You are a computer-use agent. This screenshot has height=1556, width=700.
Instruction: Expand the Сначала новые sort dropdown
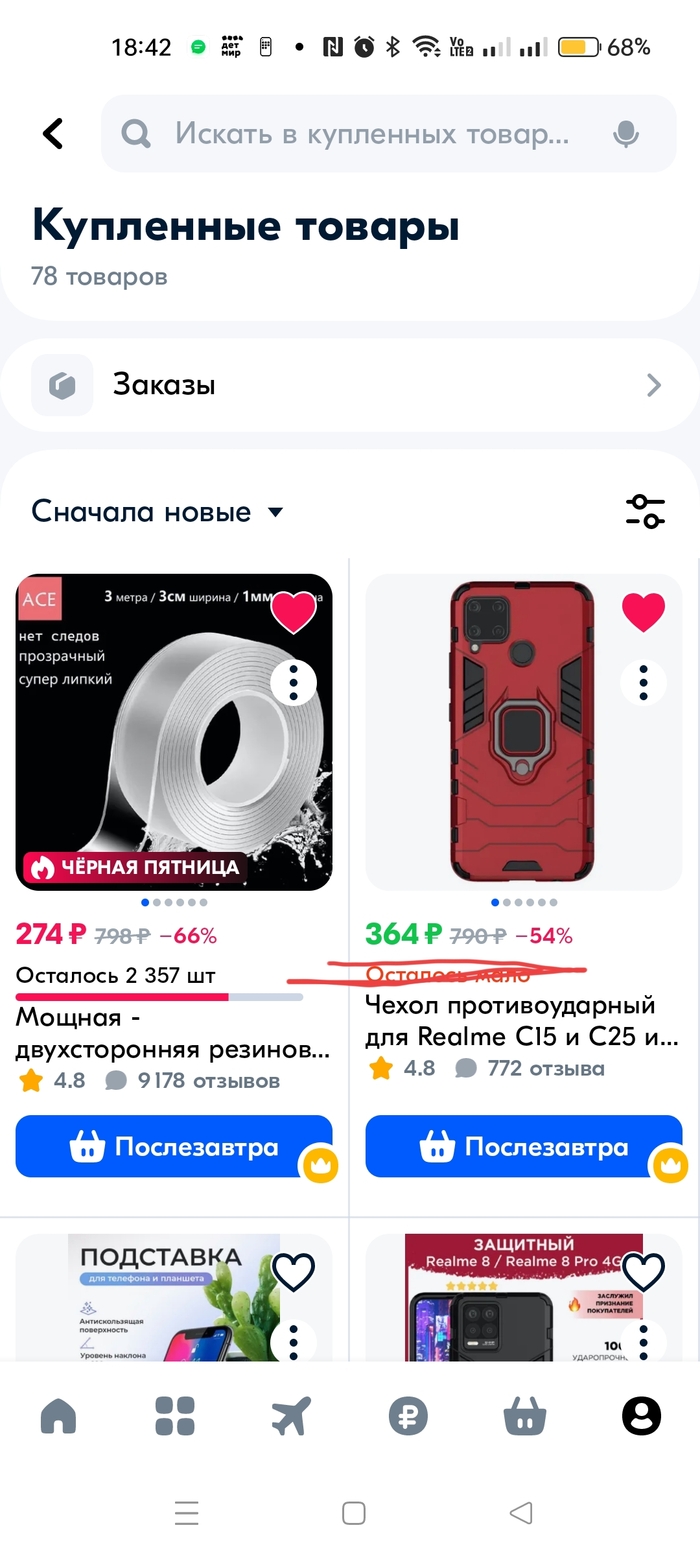[158, 512]
